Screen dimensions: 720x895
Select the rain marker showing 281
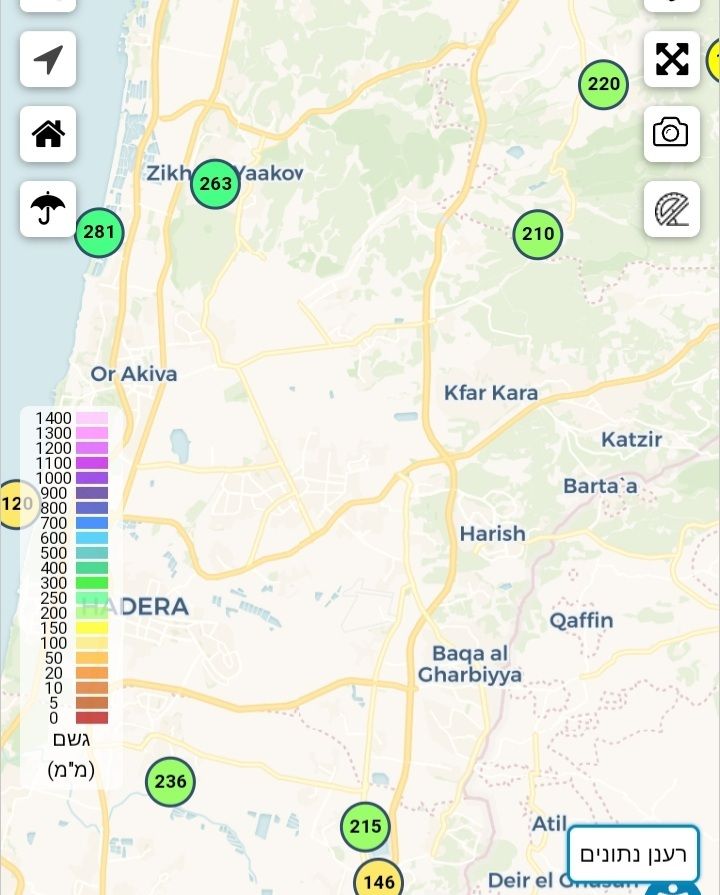point(99,233)
